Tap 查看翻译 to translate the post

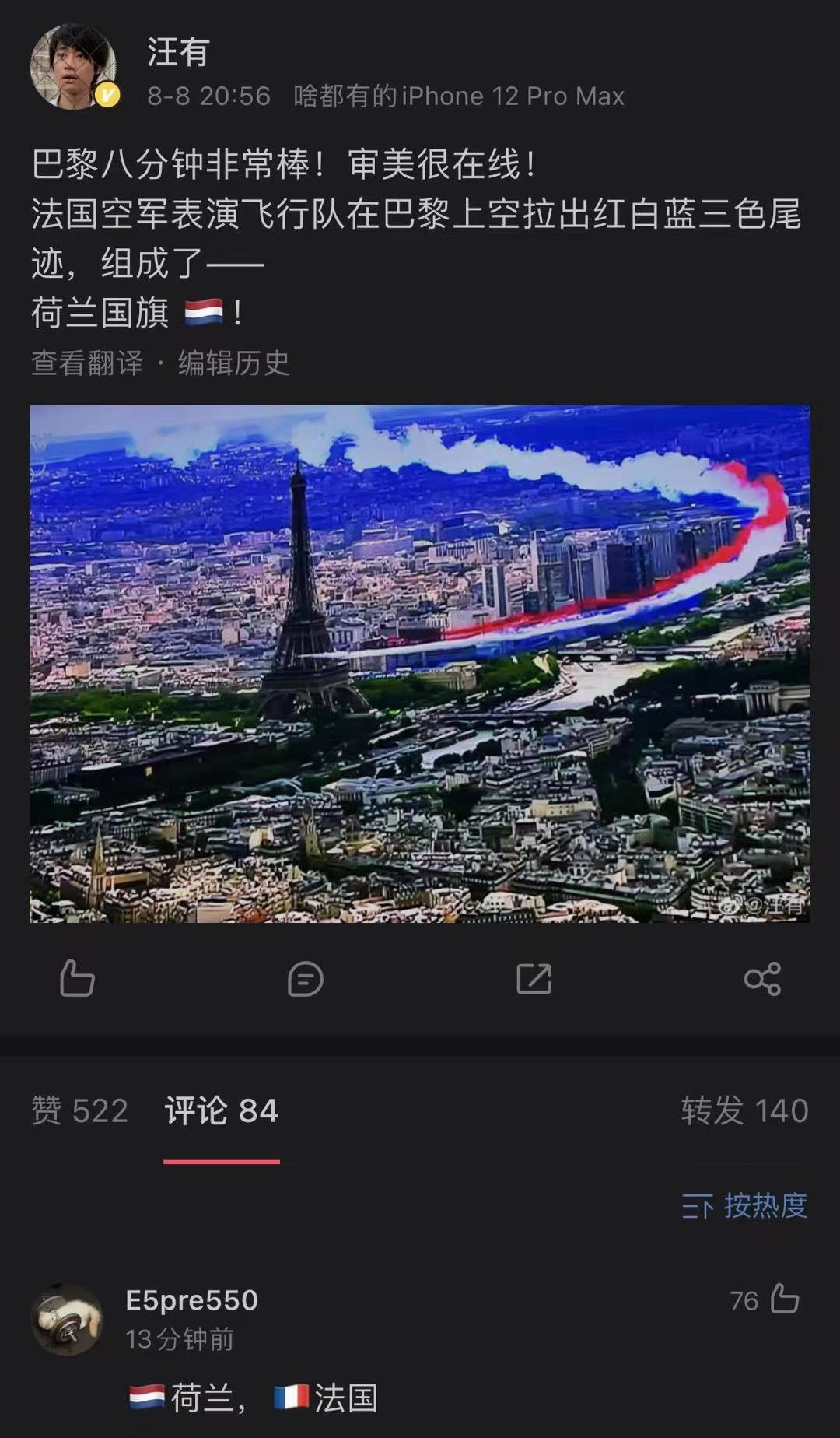pyautogui.click(x=87, y=363)
